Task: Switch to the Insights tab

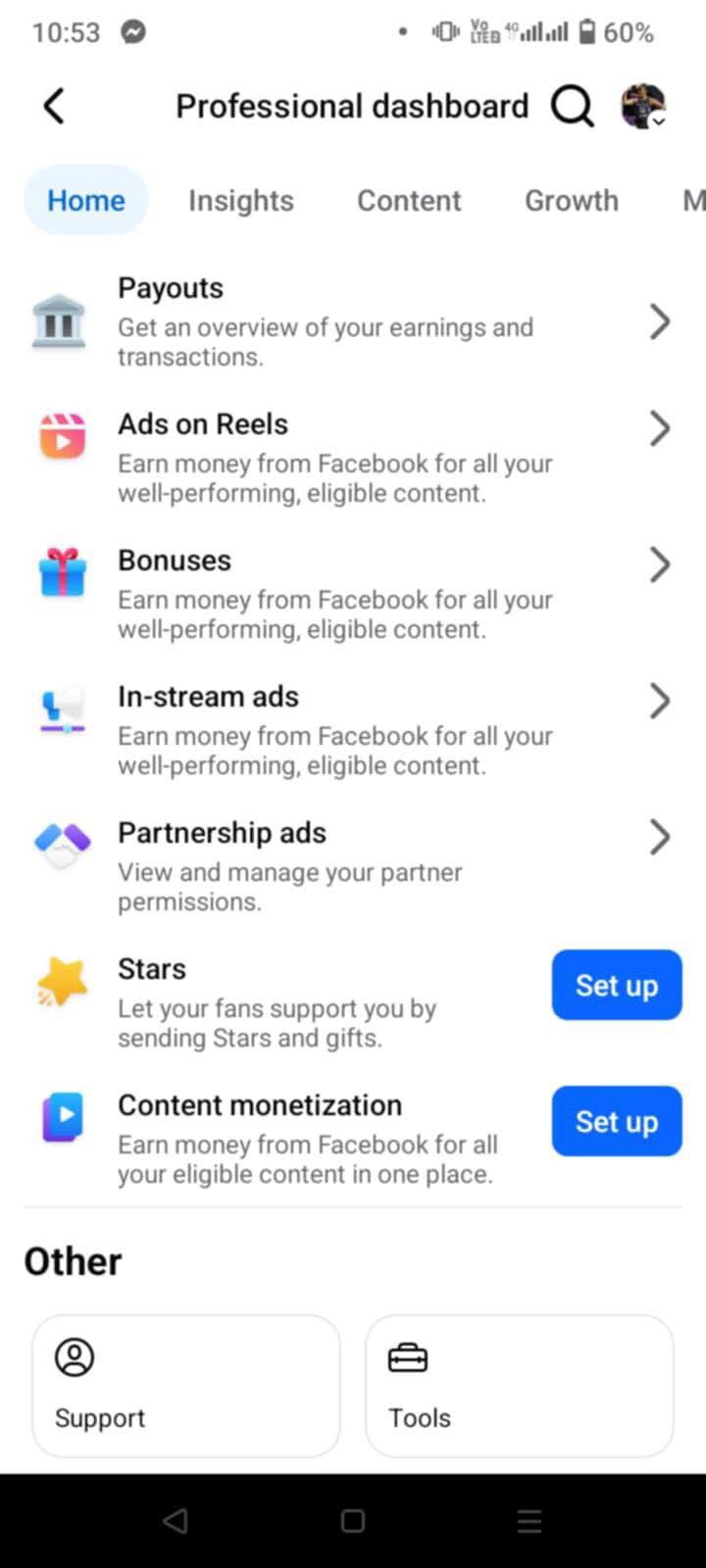Action: click(241, 200)
